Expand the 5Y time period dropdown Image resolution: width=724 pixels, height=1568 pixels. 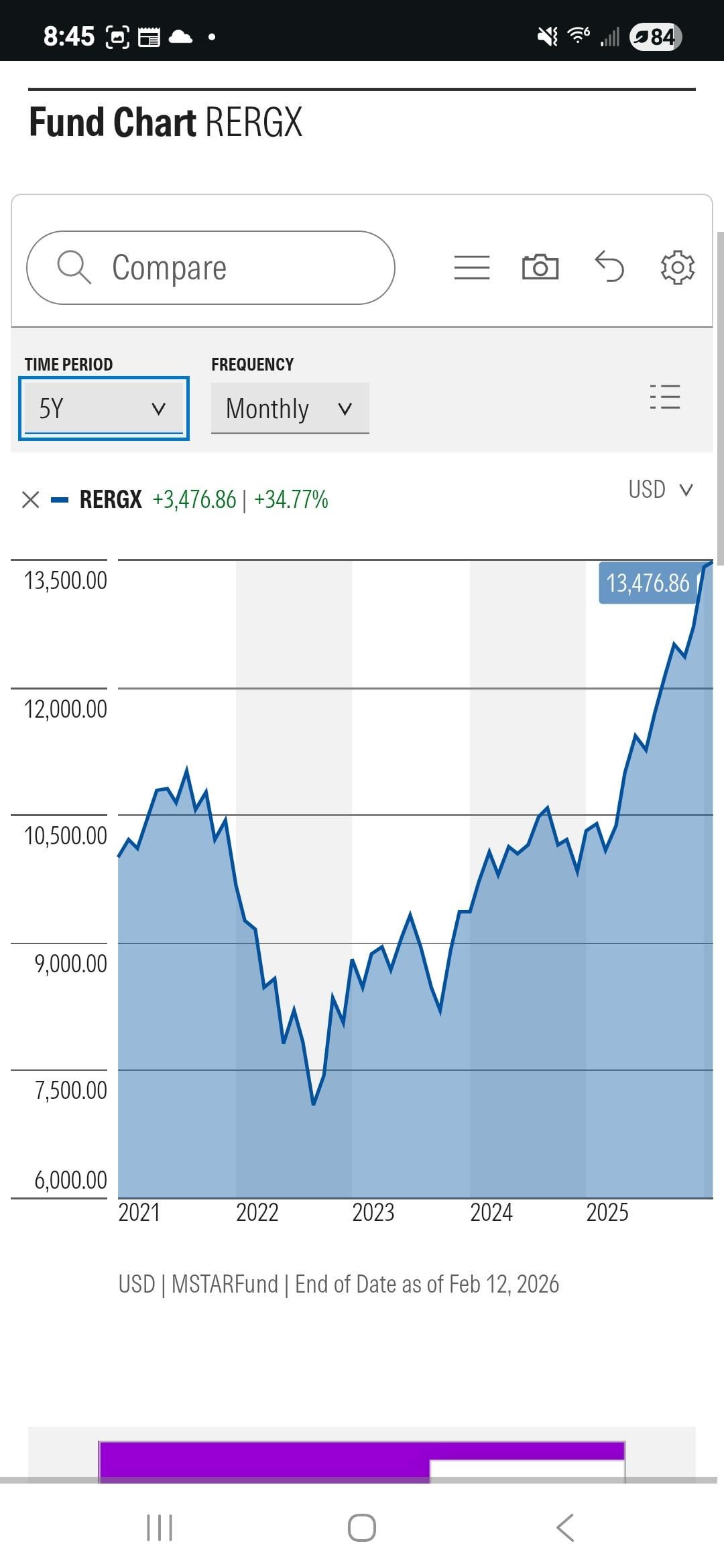point(104,409)
